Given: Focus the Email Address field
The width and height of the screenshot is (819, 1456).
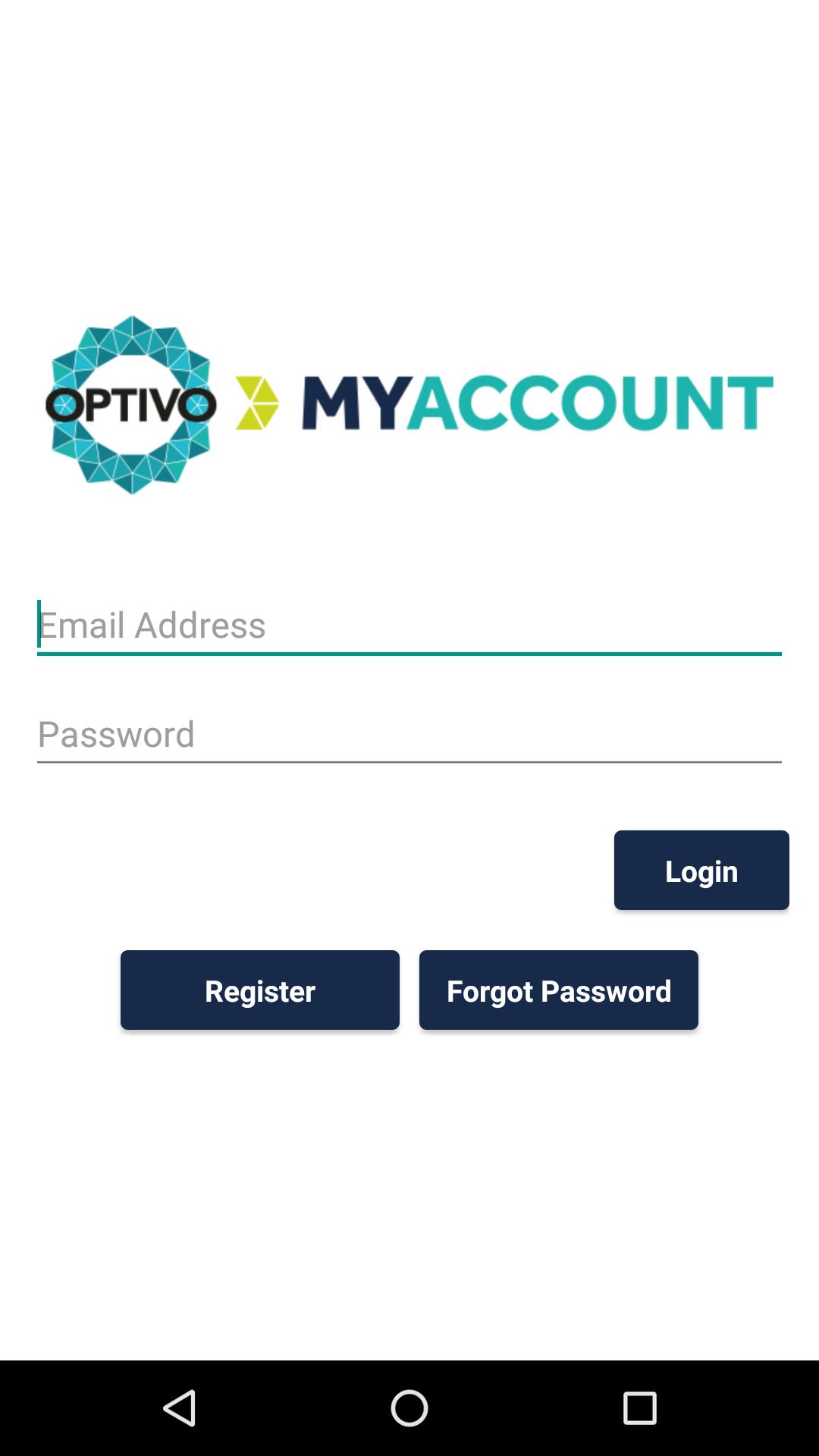Looking at the screenshot, I should coord(409,626).
